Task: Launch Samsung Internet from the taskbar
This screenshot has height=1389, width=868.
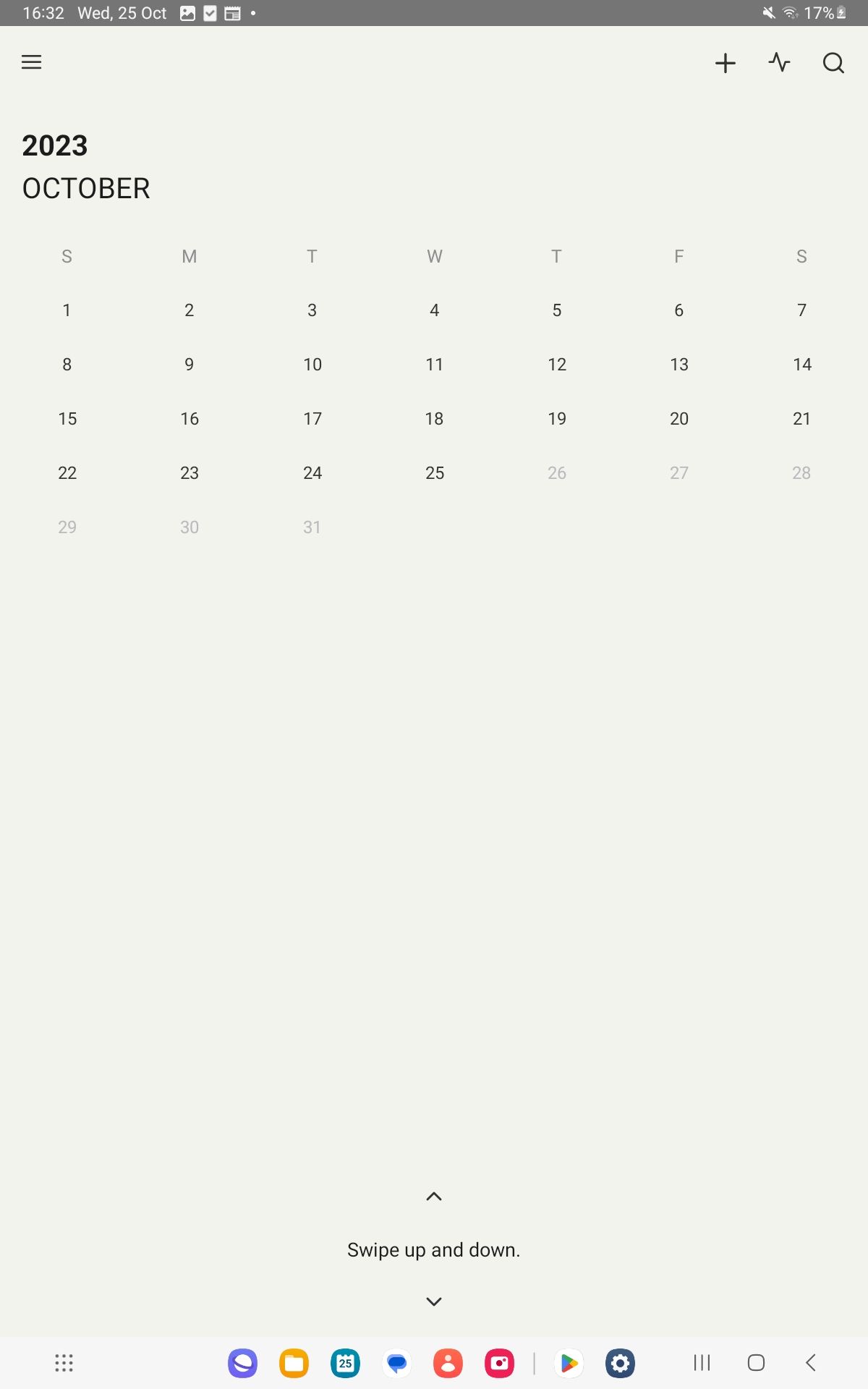Action: (x=242, y=1363)
